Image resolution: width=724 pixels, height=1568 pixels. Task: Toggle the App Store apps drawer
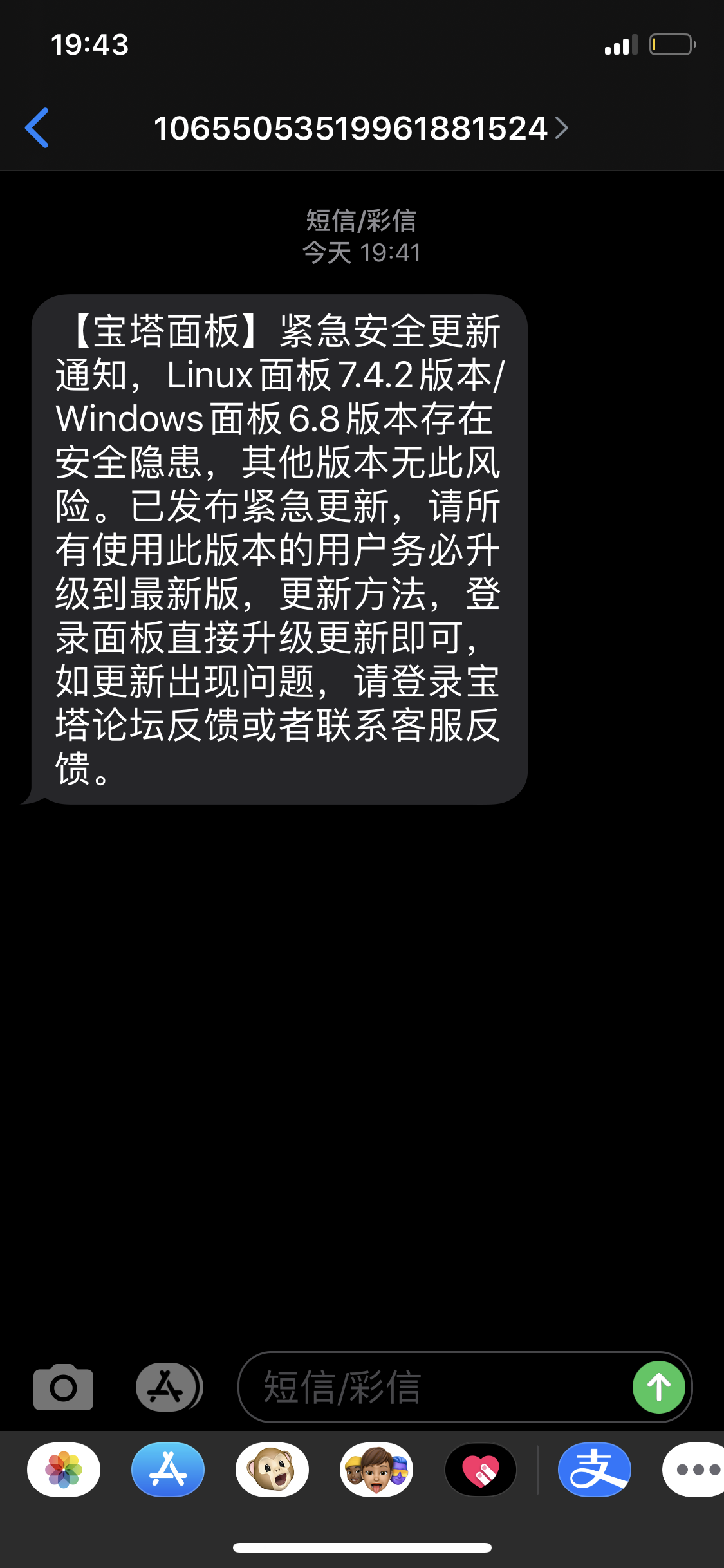pyautogui.click(x=169, y=1387)
